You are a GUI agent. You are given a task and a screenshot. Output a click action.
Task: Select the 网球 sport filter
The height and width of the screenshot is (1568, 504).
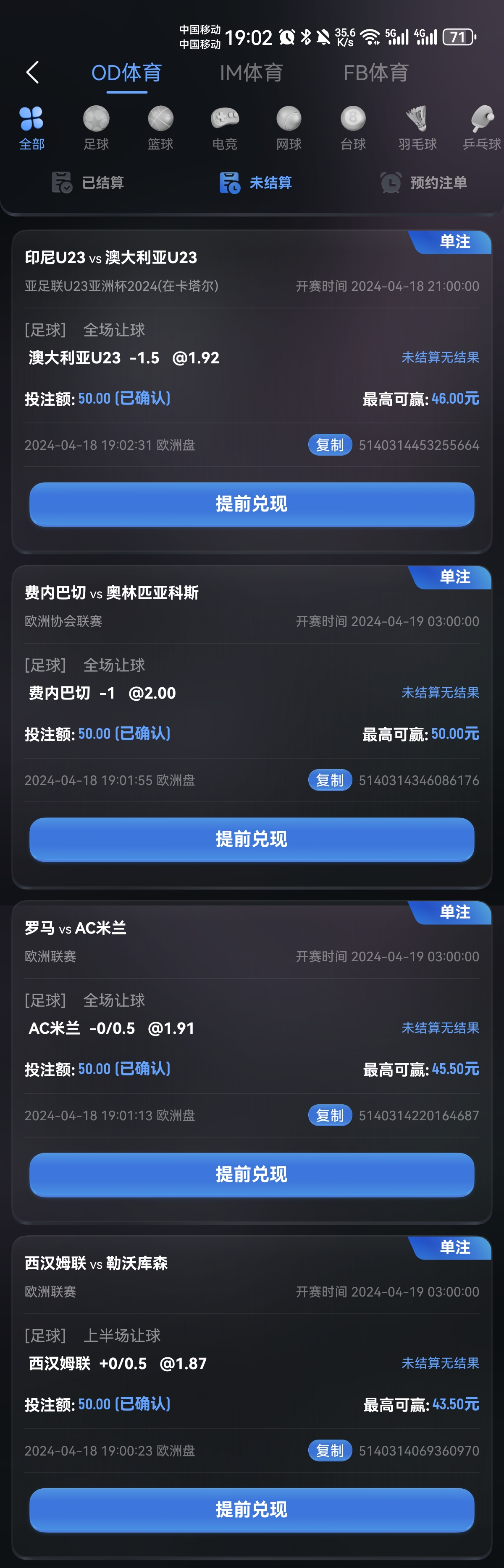[x=289, y=127]
